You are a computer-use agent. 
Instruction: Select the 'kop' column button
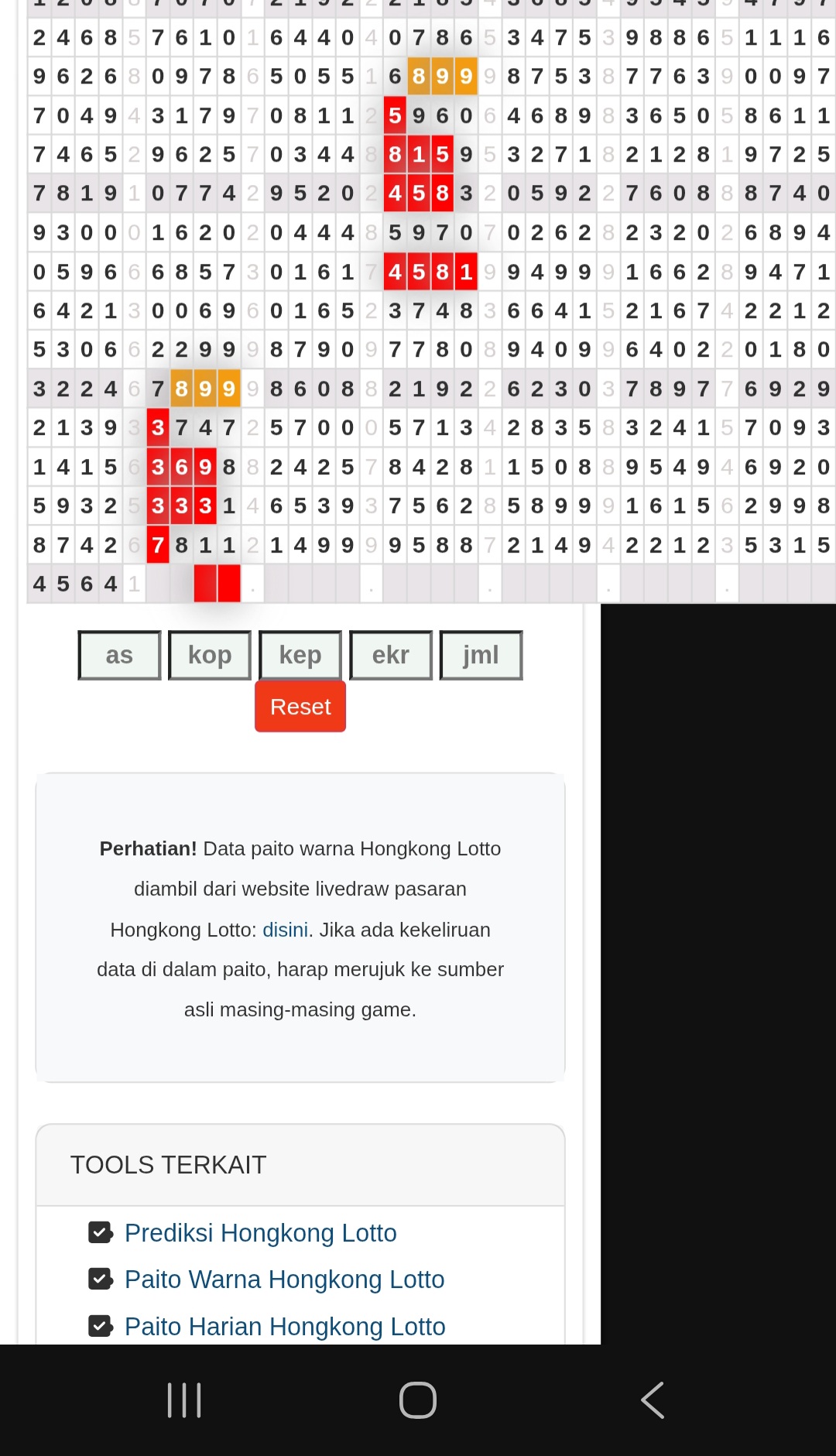(x=210, y=655)
